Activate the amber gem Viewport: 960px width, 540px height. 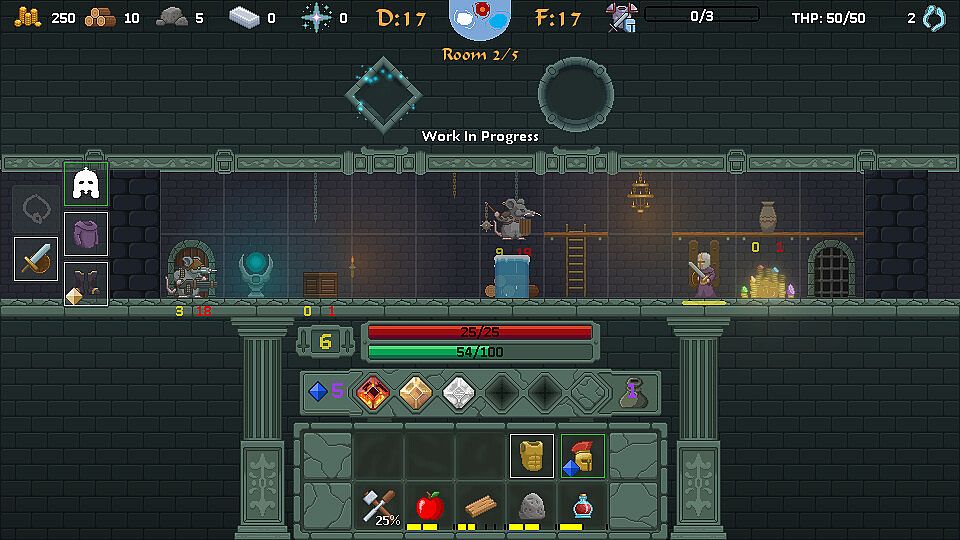tap(415, 392)
